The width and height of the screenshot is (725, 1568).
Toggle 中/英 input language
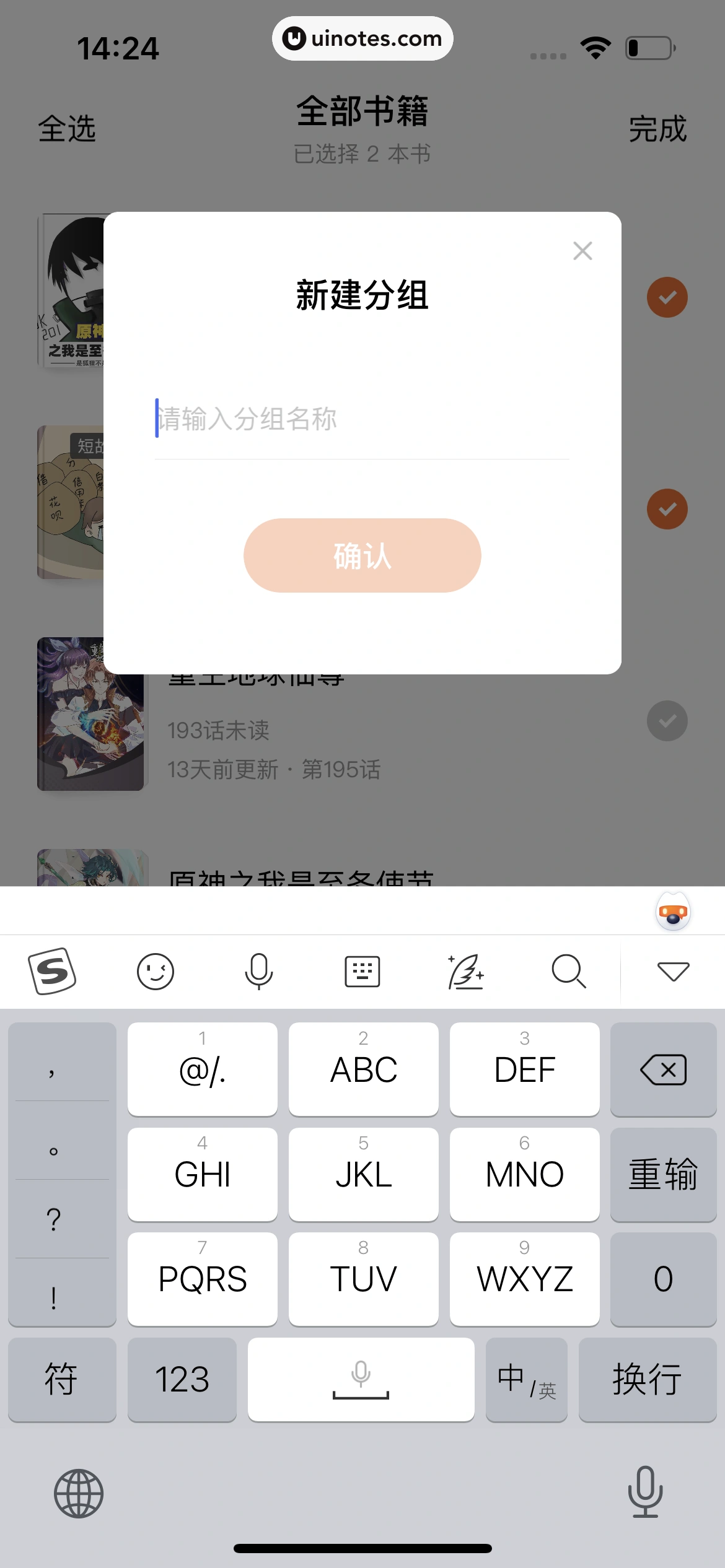pyautogui.click(x=526, y=1380)
